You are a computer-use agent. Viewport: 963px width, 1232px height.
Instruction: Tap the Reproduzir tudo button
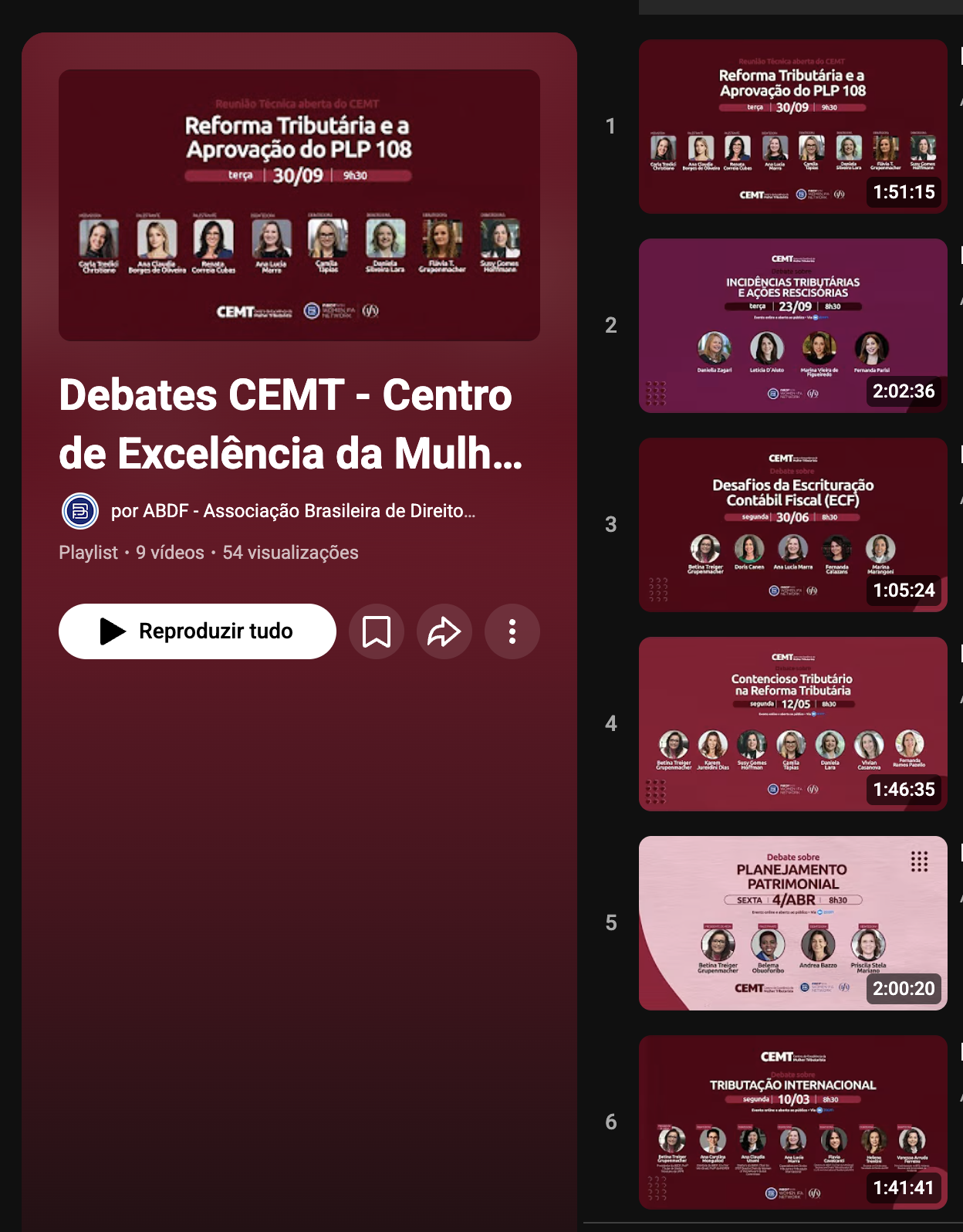pyautogui.click(x=198, y=631)
